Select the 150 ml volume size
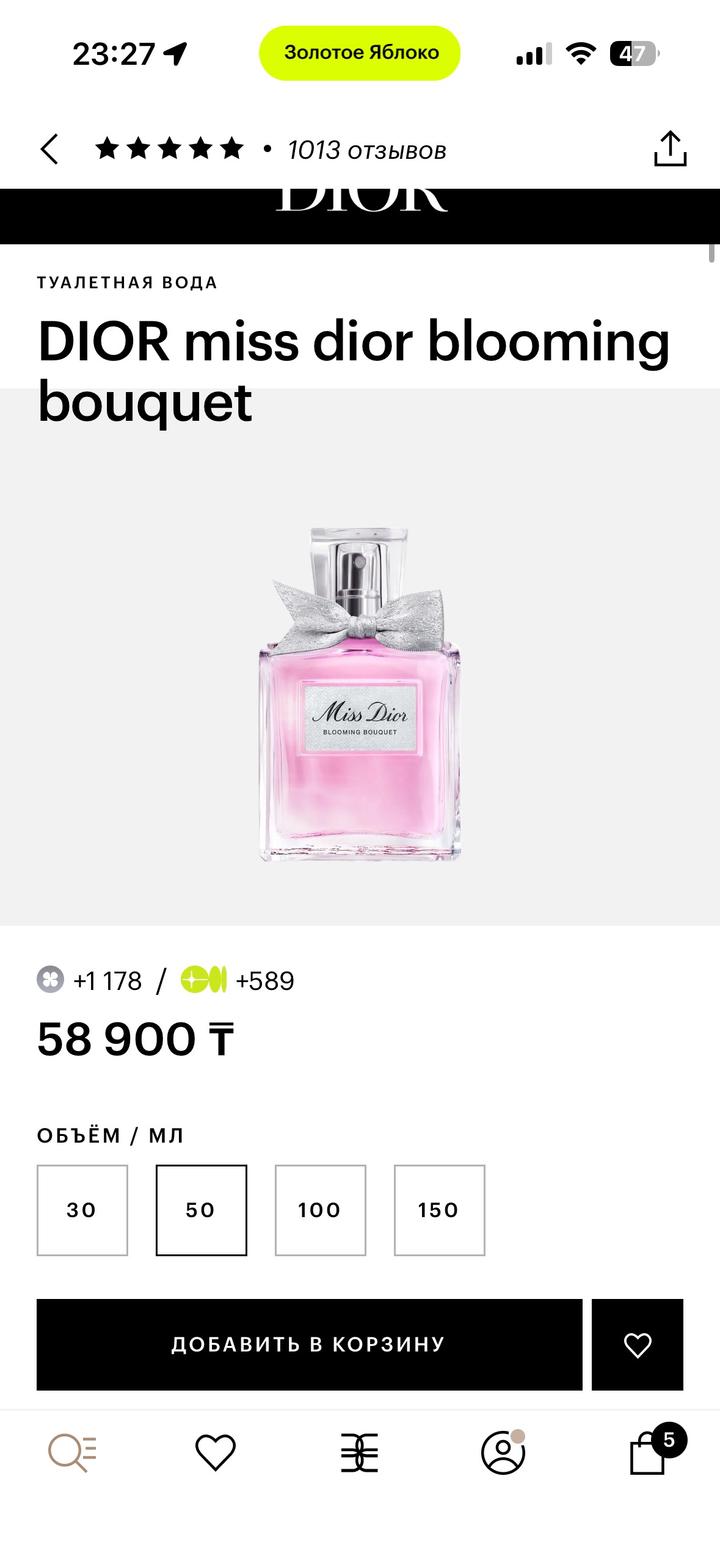The image size is (720, 1561). [x=439, y=1210]
